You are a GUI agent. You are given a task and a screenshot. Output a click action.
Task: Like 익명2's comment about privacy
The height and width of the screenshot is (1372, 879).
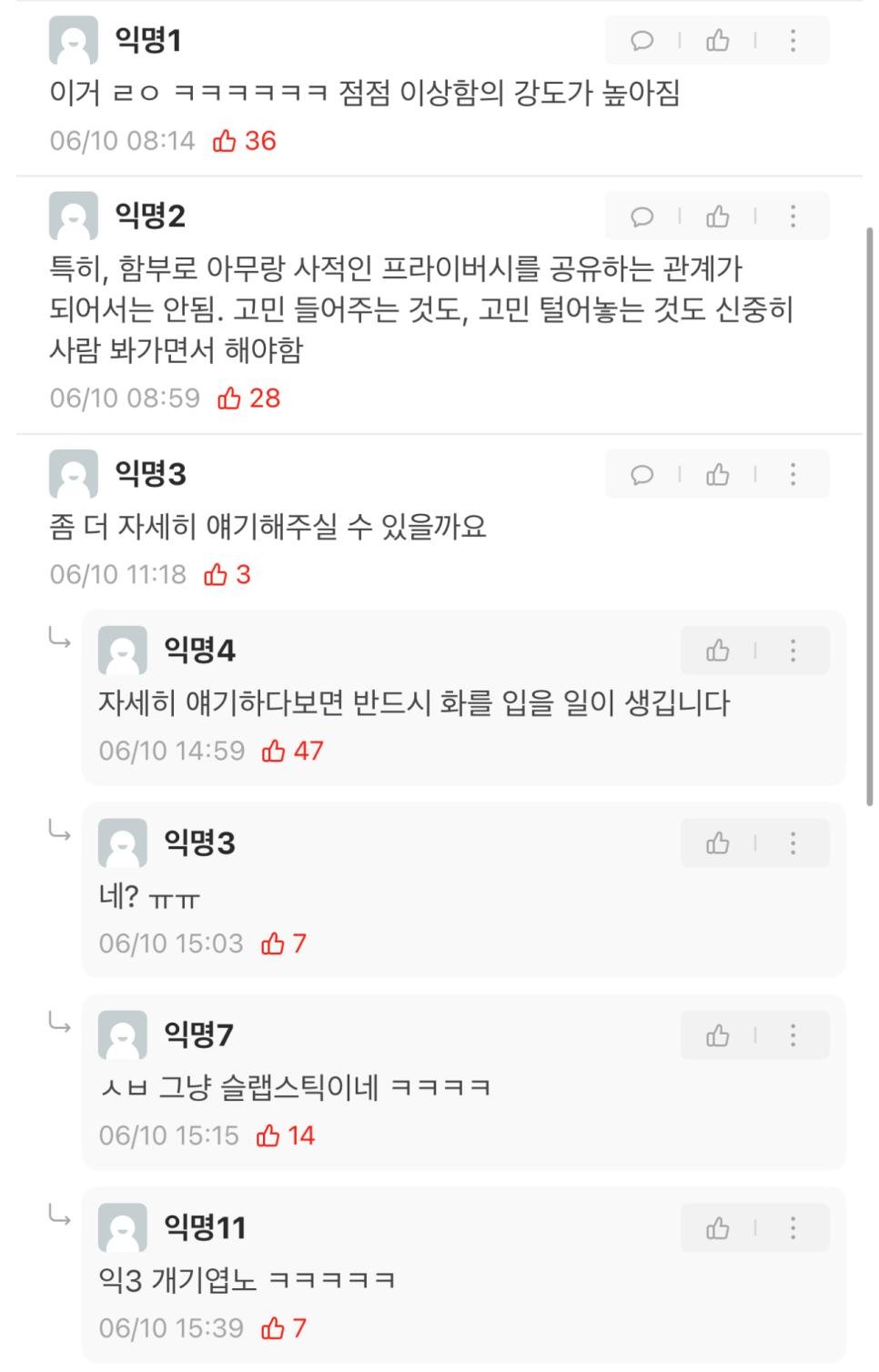pyautogui.click(x=718, y=217)
